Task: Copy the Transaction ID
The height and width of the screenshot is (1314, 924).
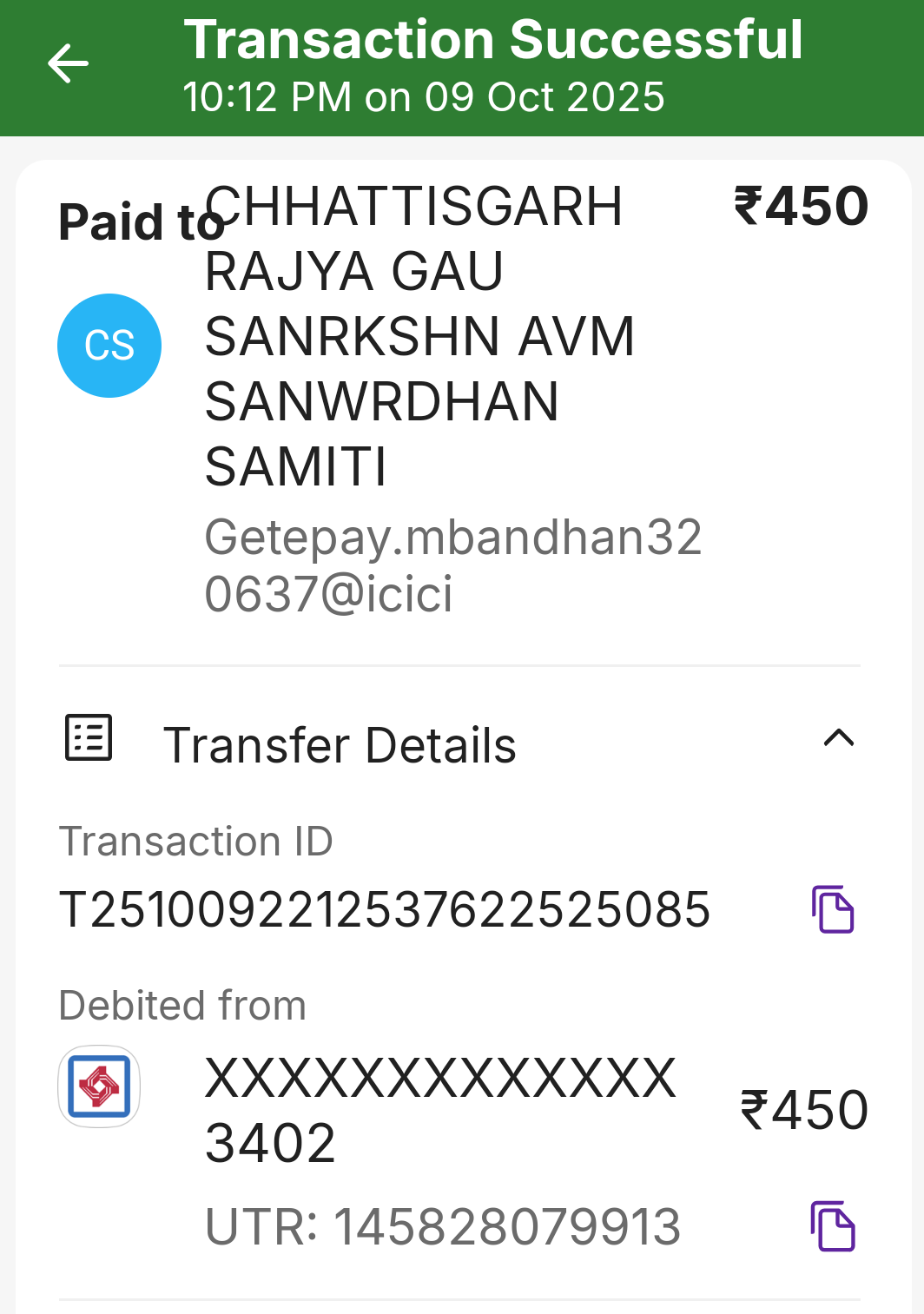Action: pyautogui.click(x=833, y=909)
